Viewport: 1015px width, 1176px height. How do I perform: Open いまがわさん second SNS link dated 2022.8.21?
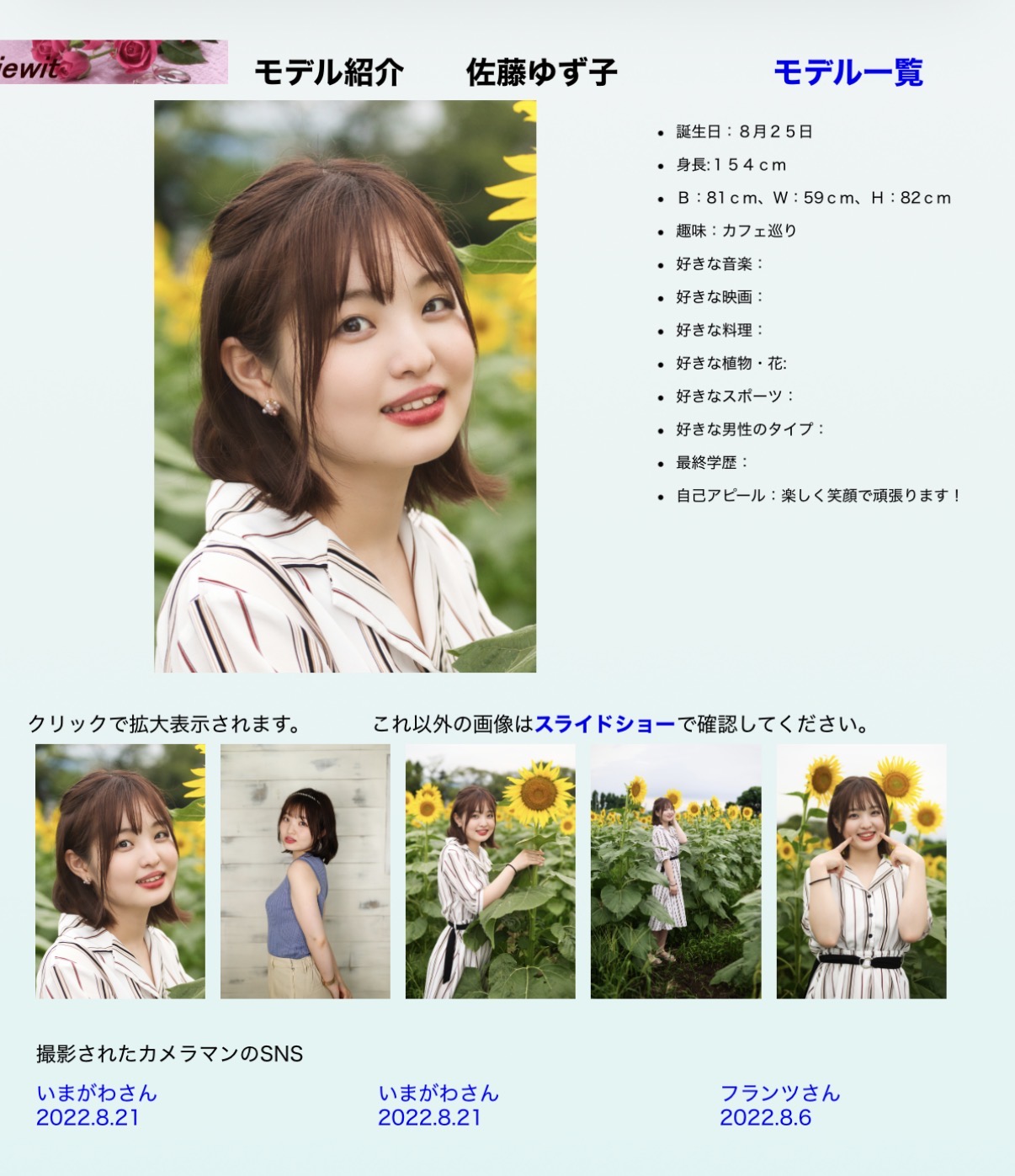[x=440, y=1094]
